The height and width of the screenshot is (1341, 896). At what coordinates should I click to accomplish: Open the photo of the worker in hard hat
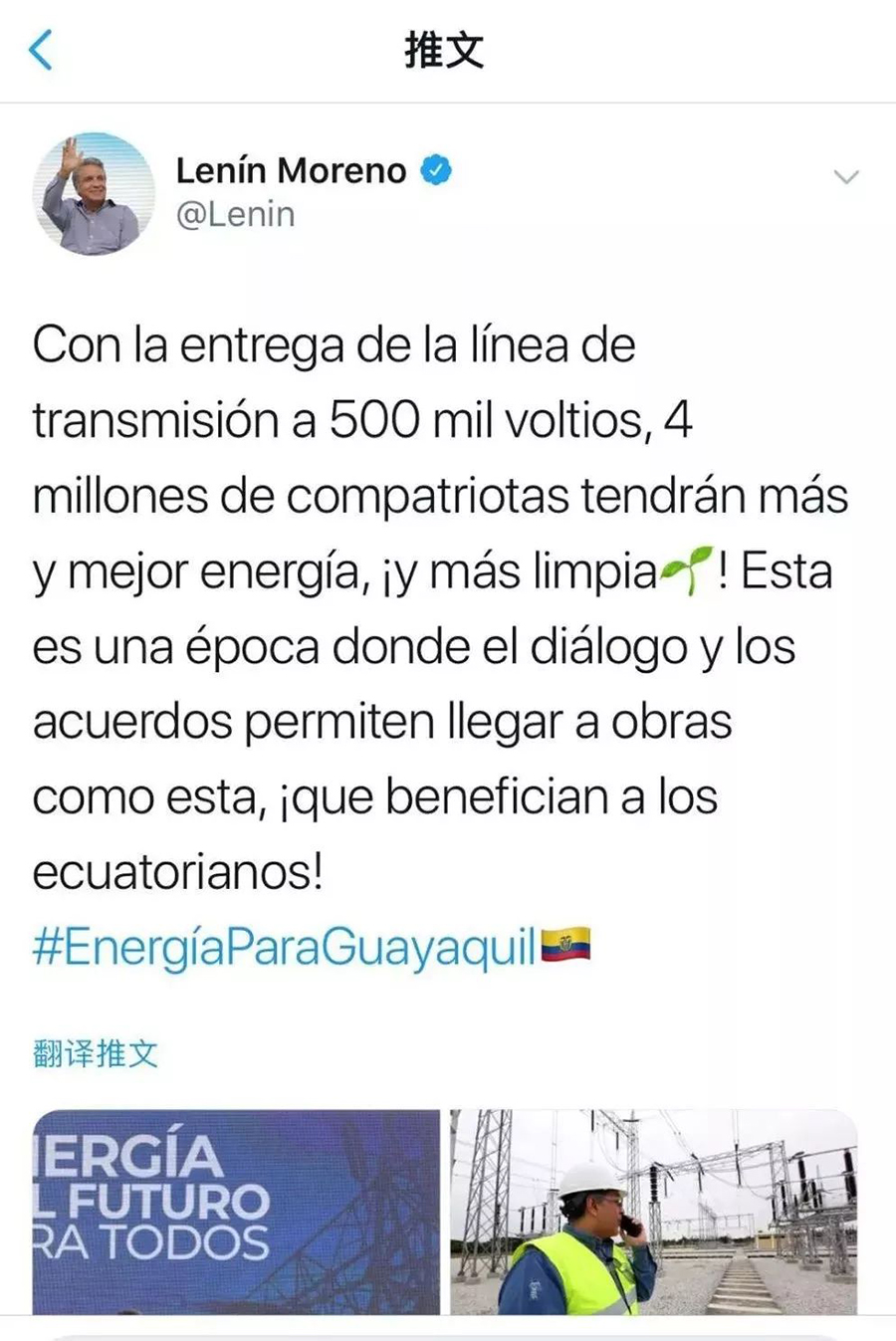tap(653, 1211)
